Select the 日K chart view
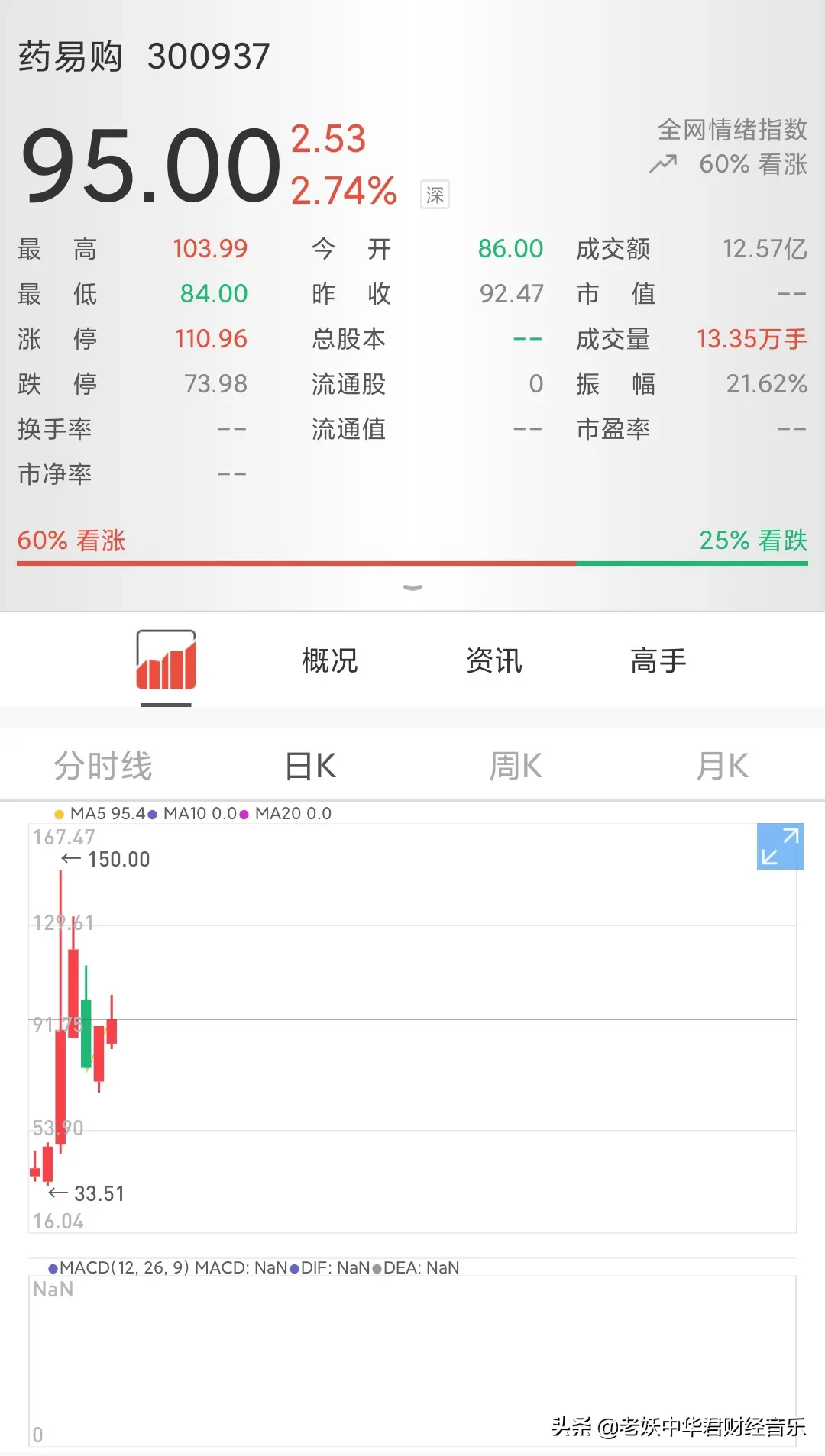The height and width of the screenshot is (1456, 825). [310, 766]
